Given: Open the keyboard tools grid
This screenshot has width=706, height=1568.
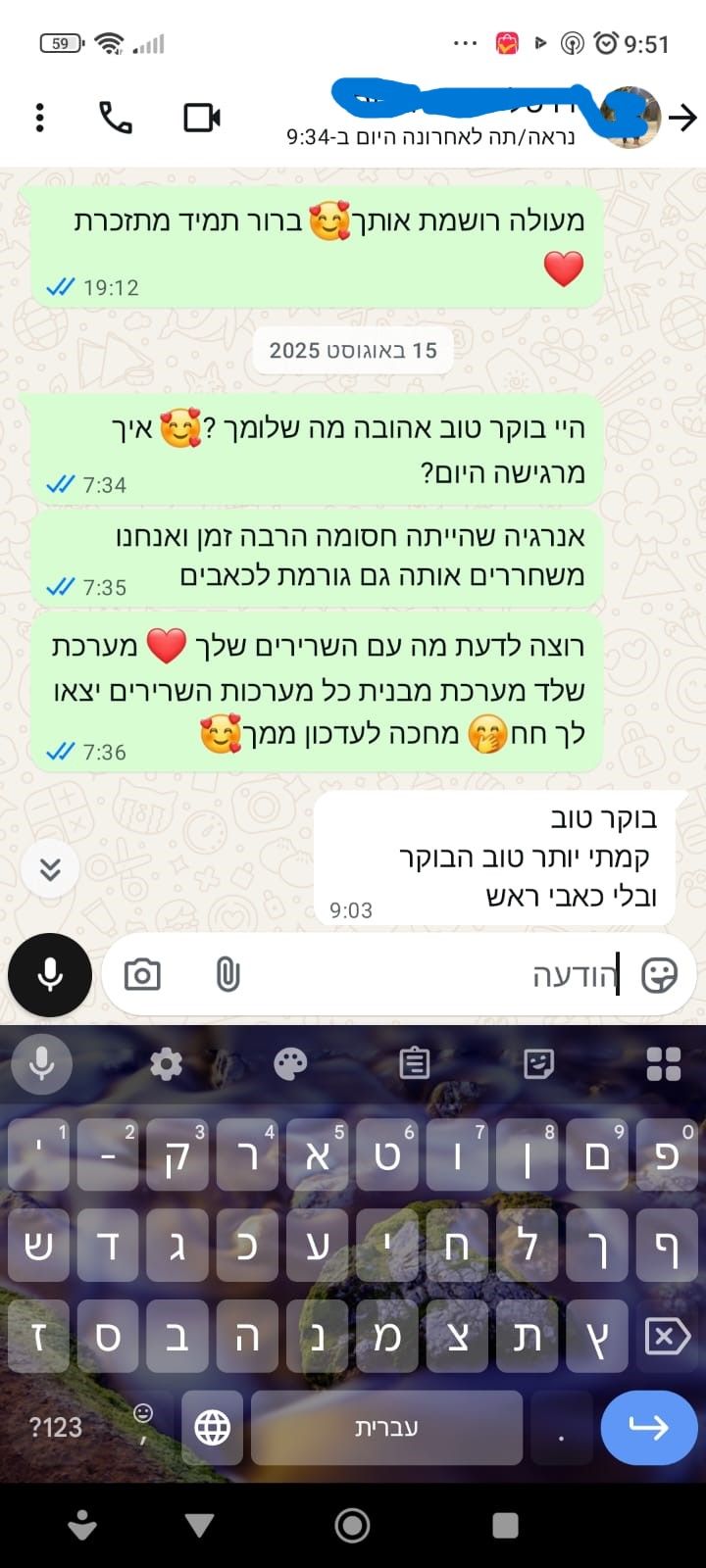Looking at the screenshot, I should point(664,1063).
